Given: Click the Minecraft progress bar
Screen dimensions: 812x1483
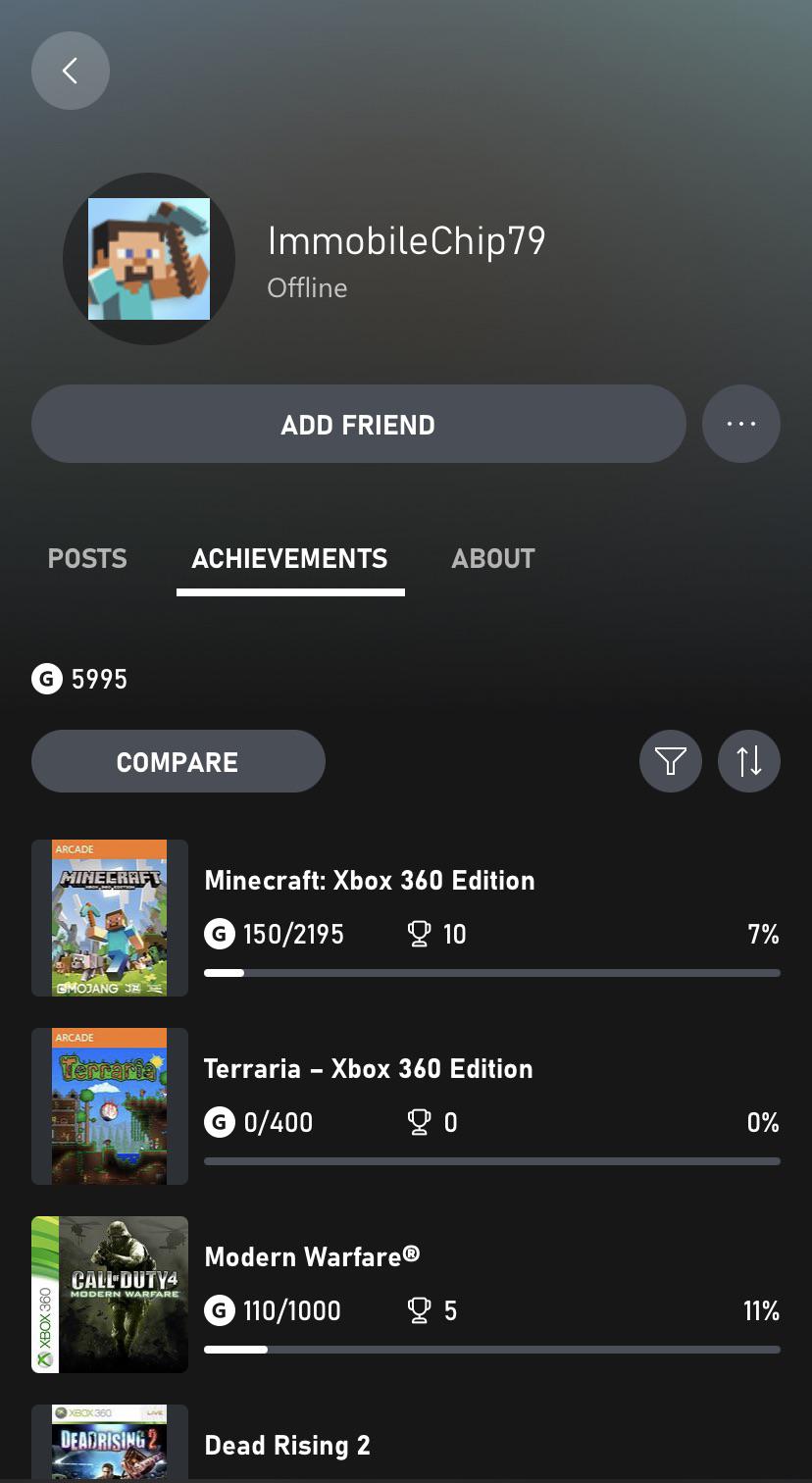Looking at the screenshot, I should [x=492, y=973].
